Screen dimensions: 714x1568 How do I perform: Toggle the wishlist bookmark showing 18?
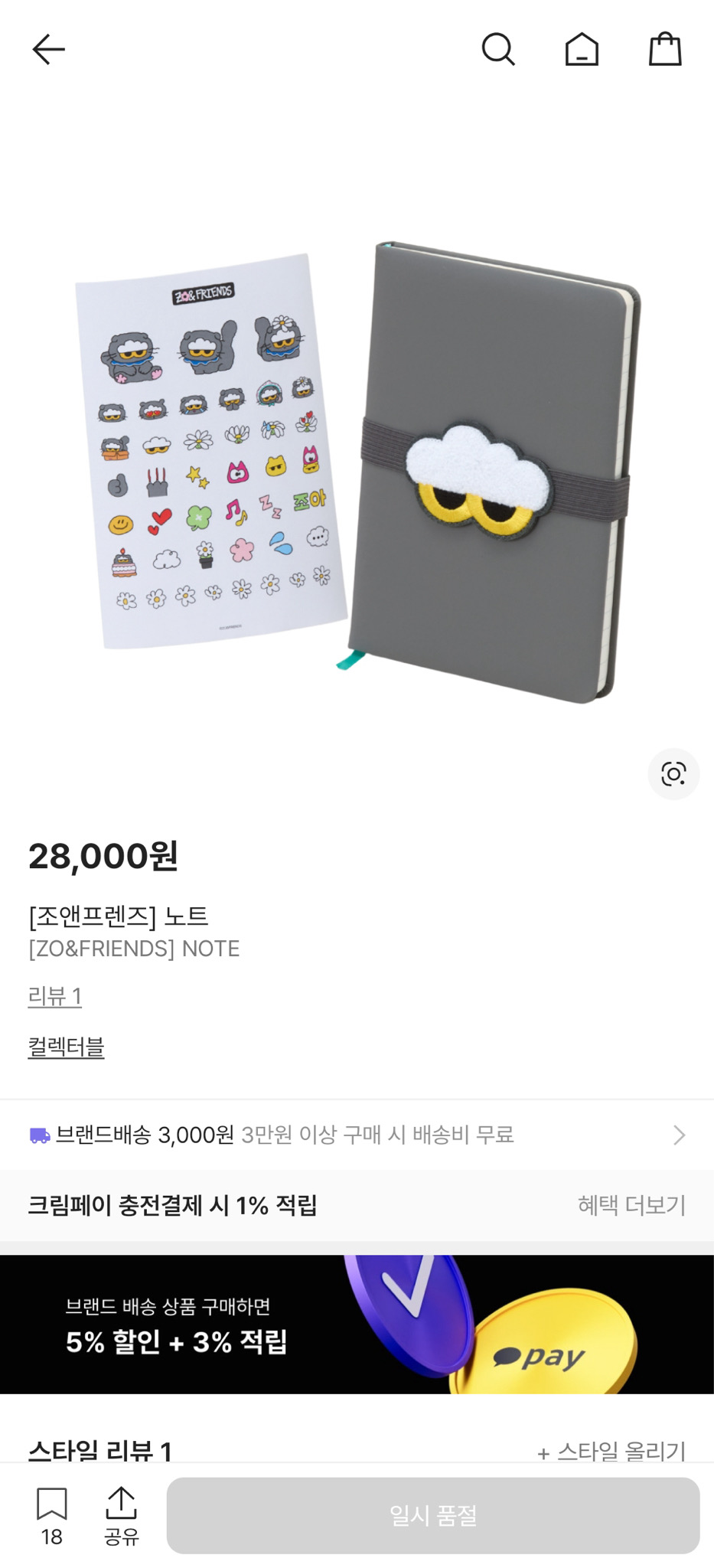tap(51, 1514)
